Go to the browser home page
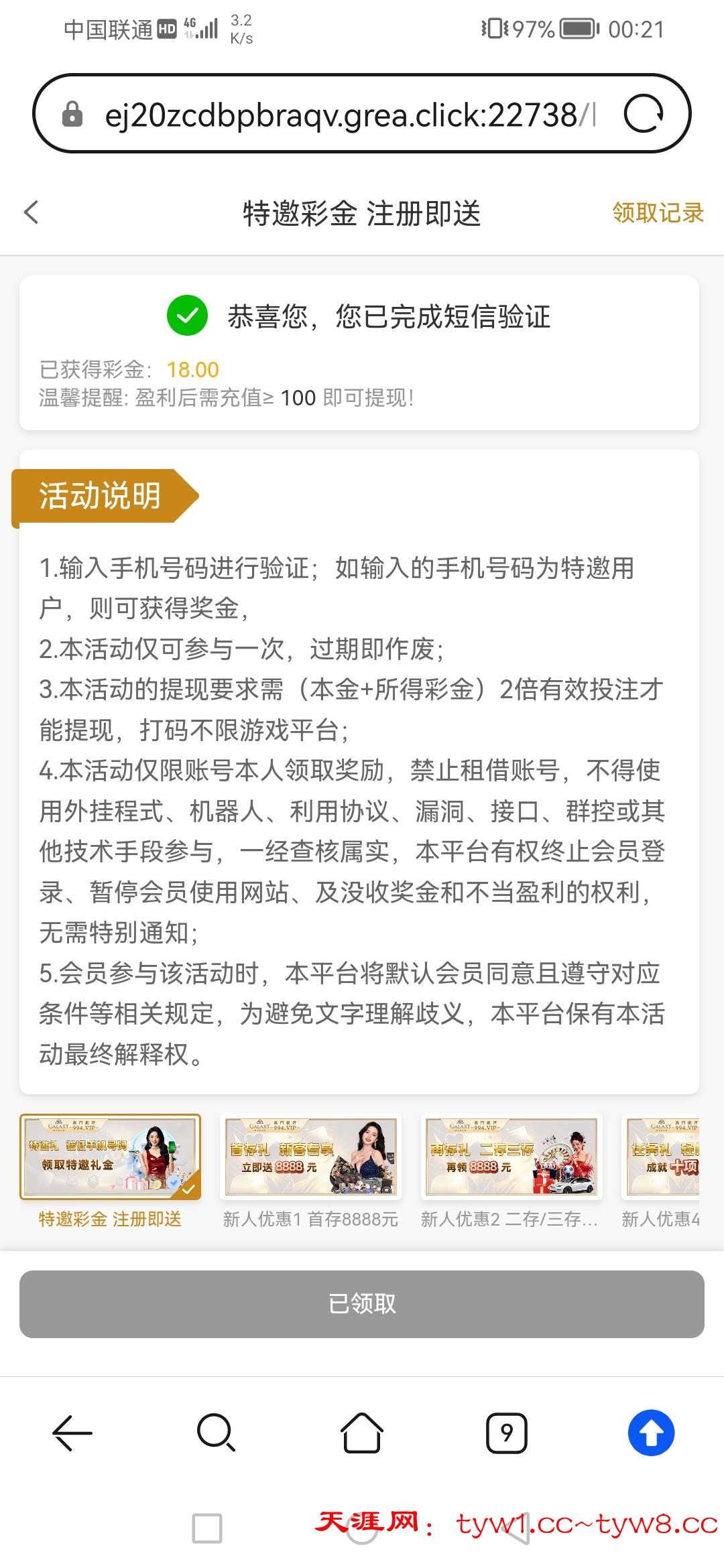The width and height of the screenshot is (724, 1568). coord(362,1433)
